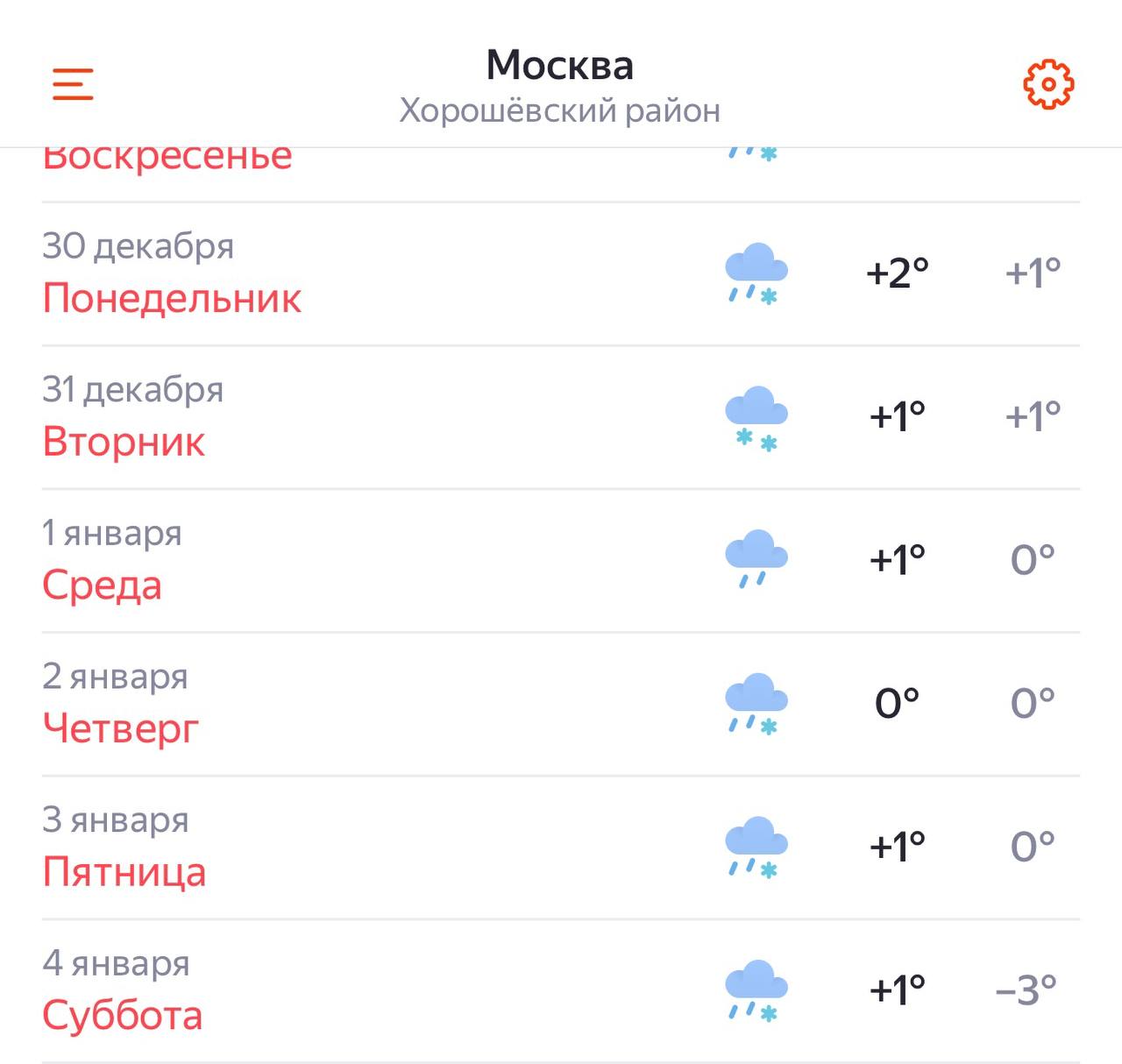1122x1064 pixels.
Task: Select Суббота 4 января forecast row
Action: [561, 990]
